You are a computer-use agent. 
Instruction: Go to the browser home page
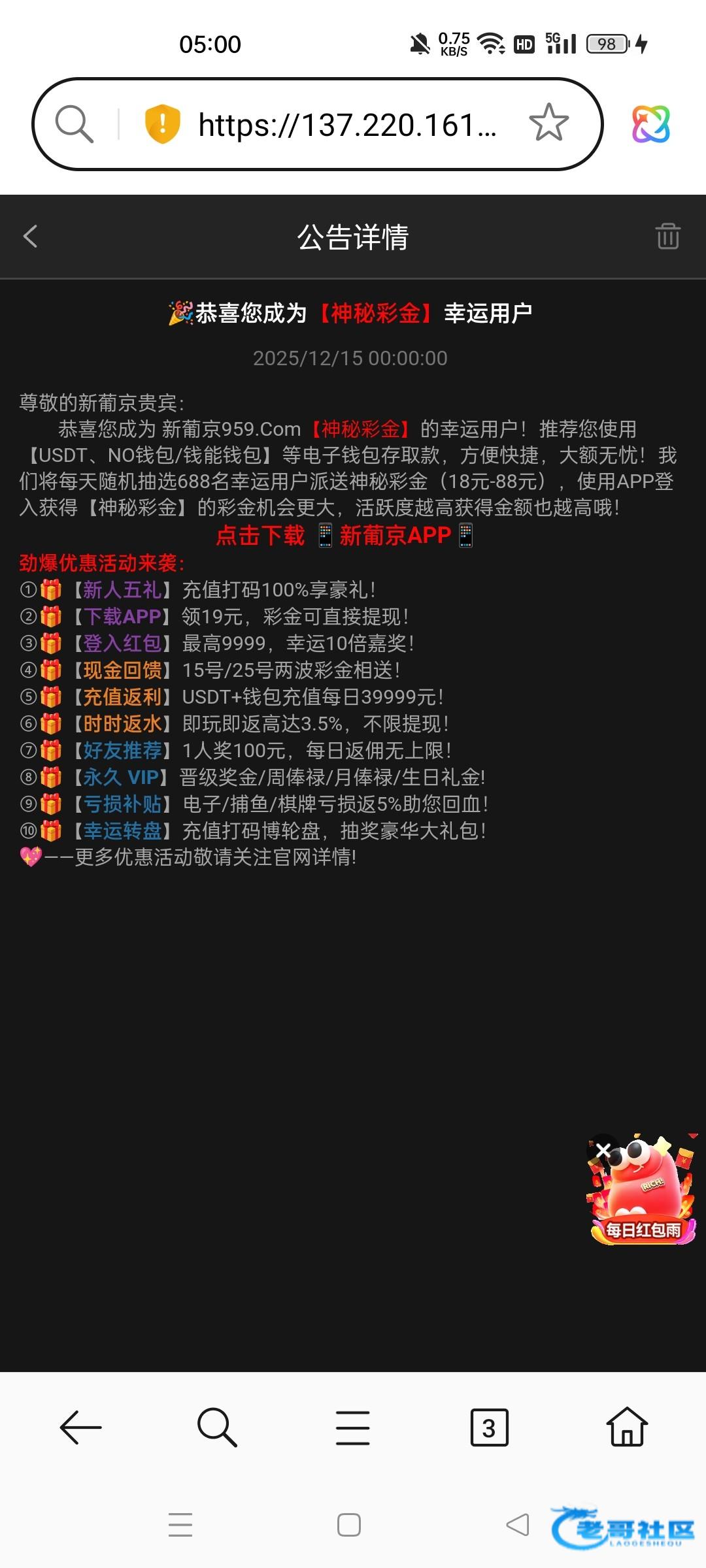pos(626,1428)
